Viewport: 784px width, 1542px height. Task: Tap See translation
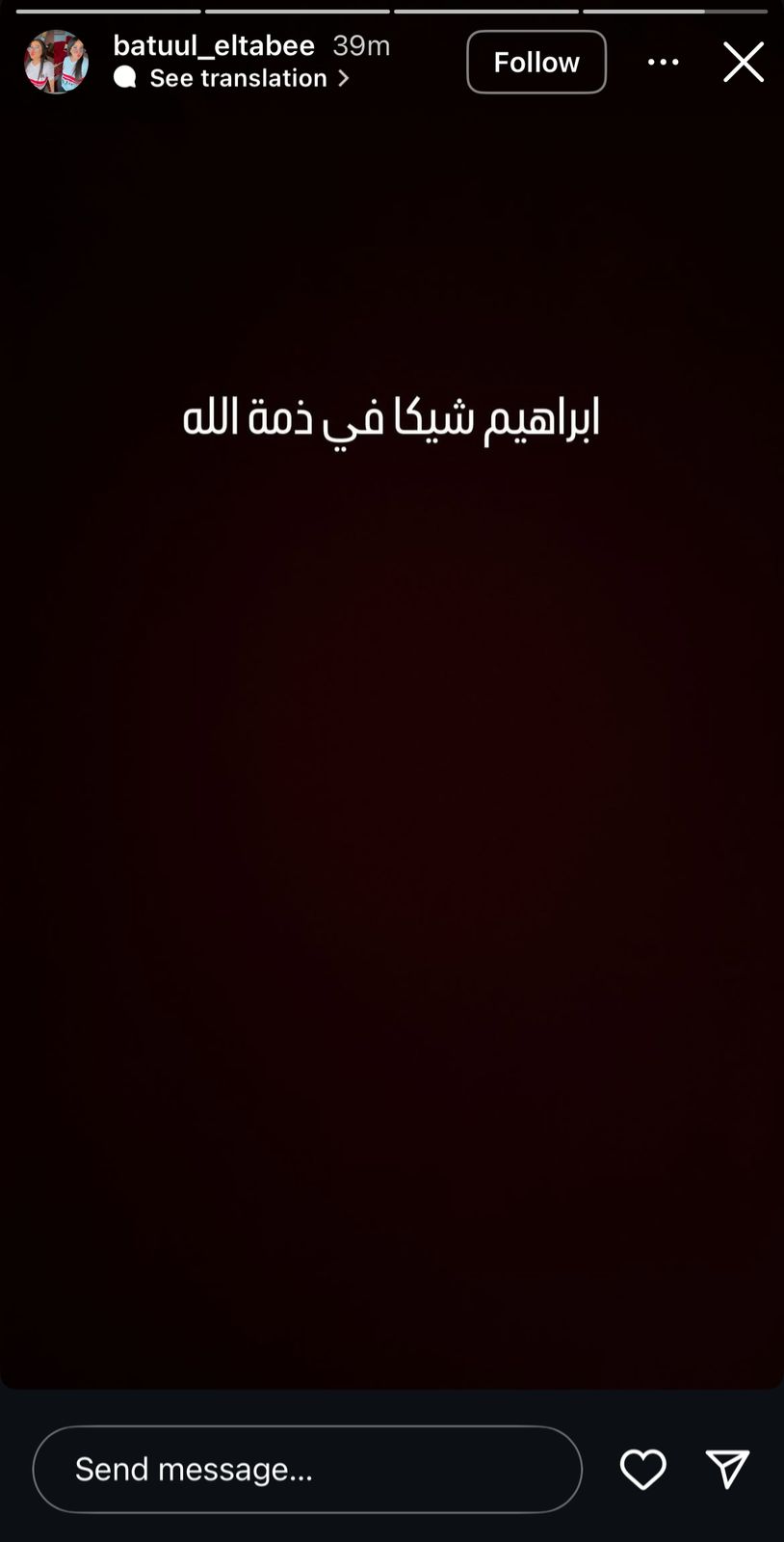239,78
